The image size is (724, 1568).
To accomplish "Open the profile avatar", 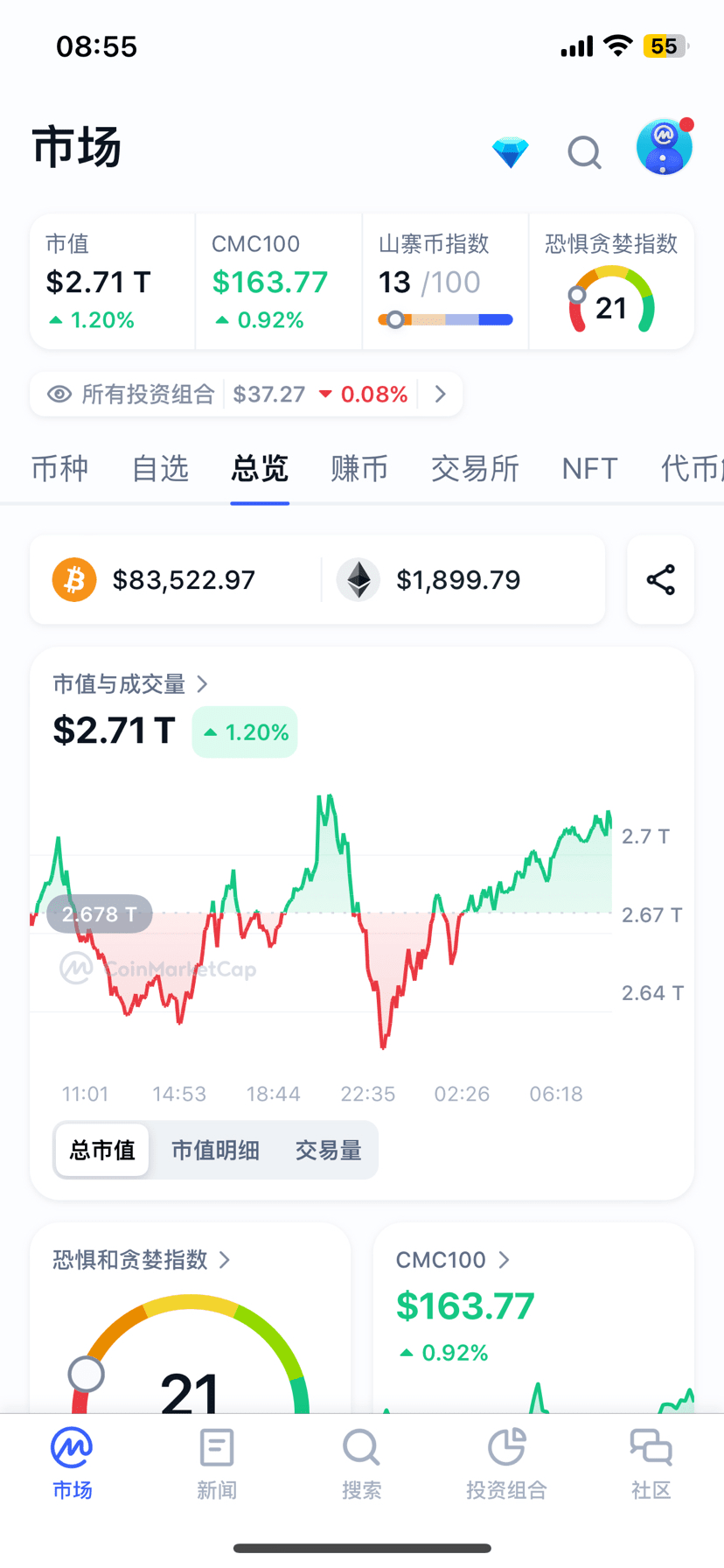I will pyautogui.click(x=665, y=147).
